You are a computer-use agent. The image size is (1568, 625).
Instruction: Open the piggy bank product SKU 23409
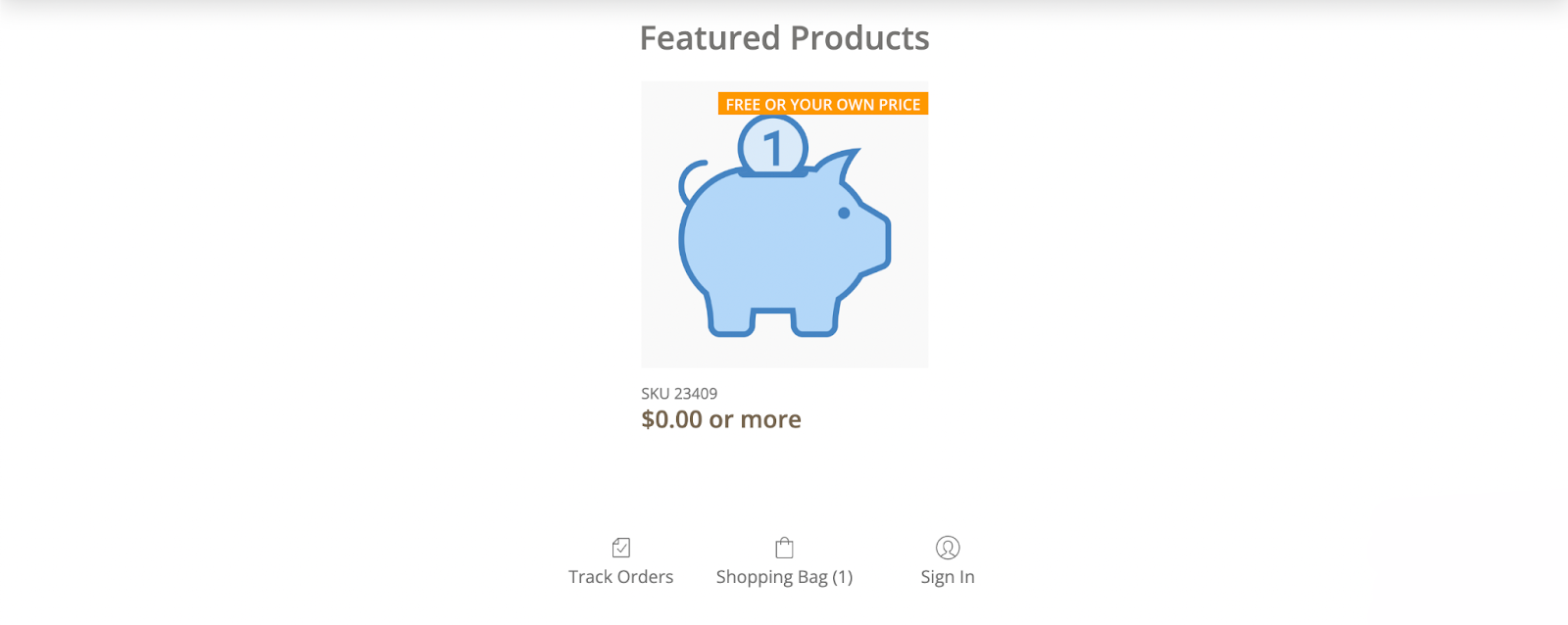(784, 225)
